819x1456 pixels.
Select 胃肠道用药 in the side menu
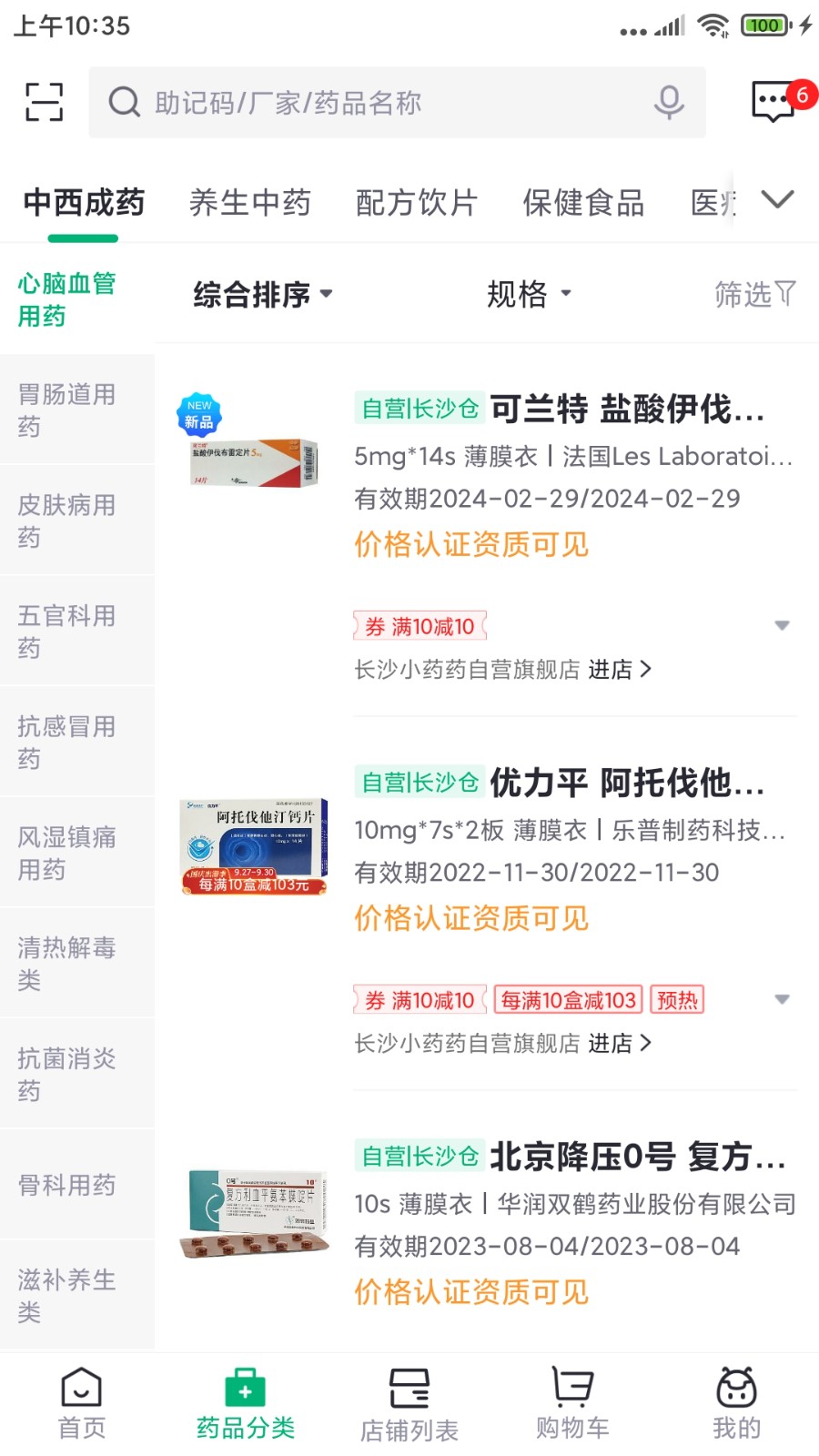pos(67,409)
